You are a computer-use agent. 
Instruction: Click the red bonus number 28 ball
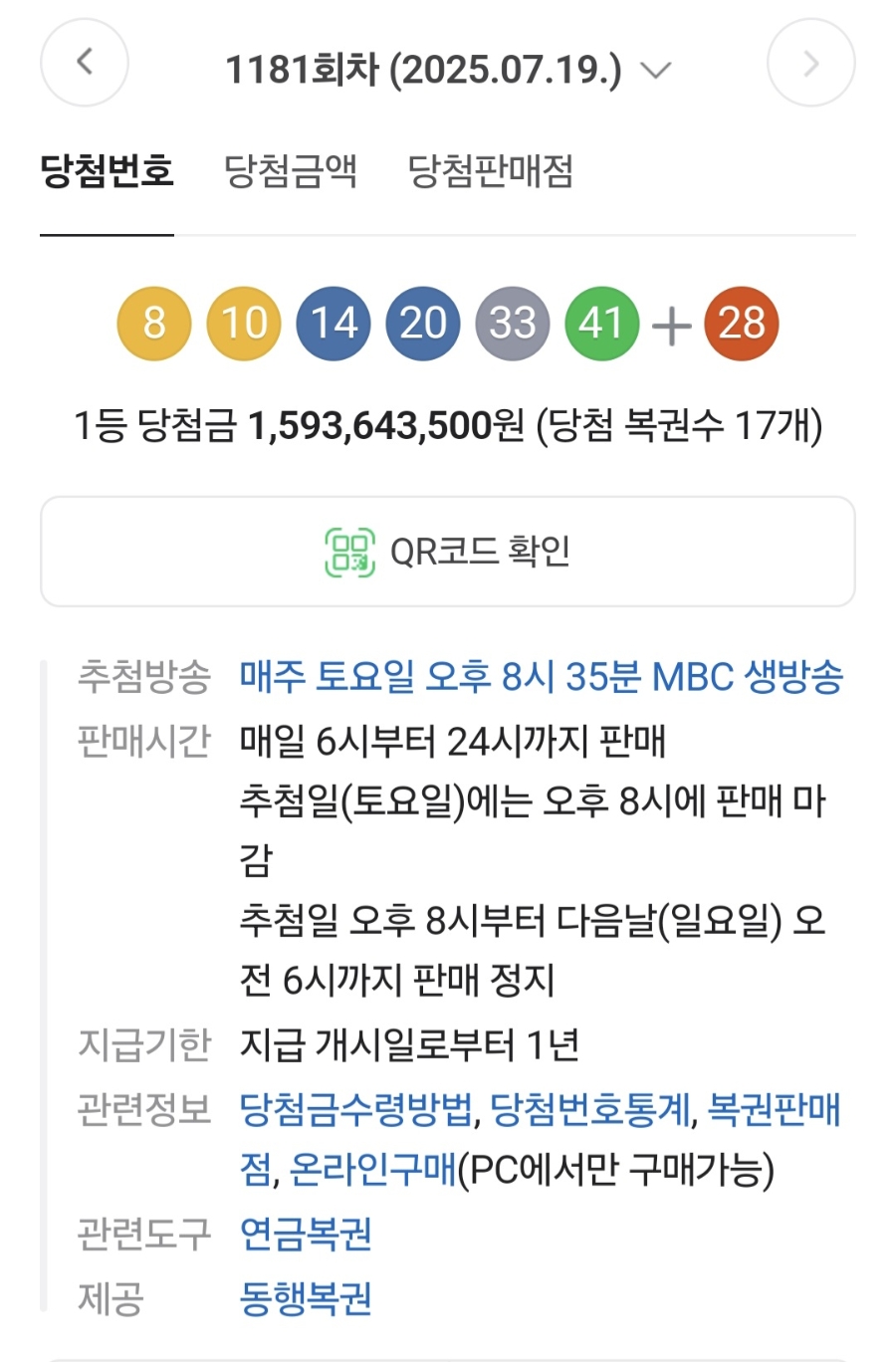(741, 322)
